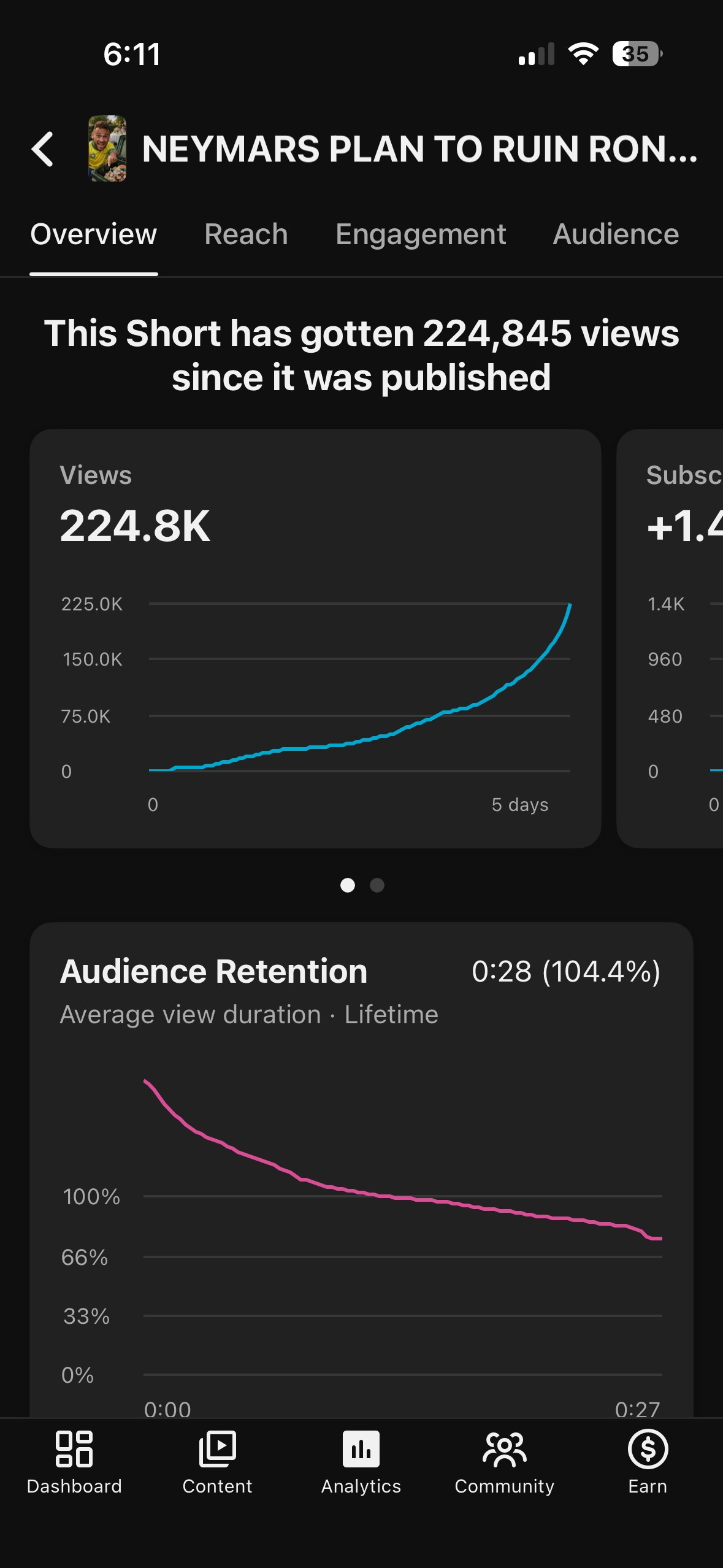
Task: Open the Subscribers chart card
Action: click(x=670, y=638)
